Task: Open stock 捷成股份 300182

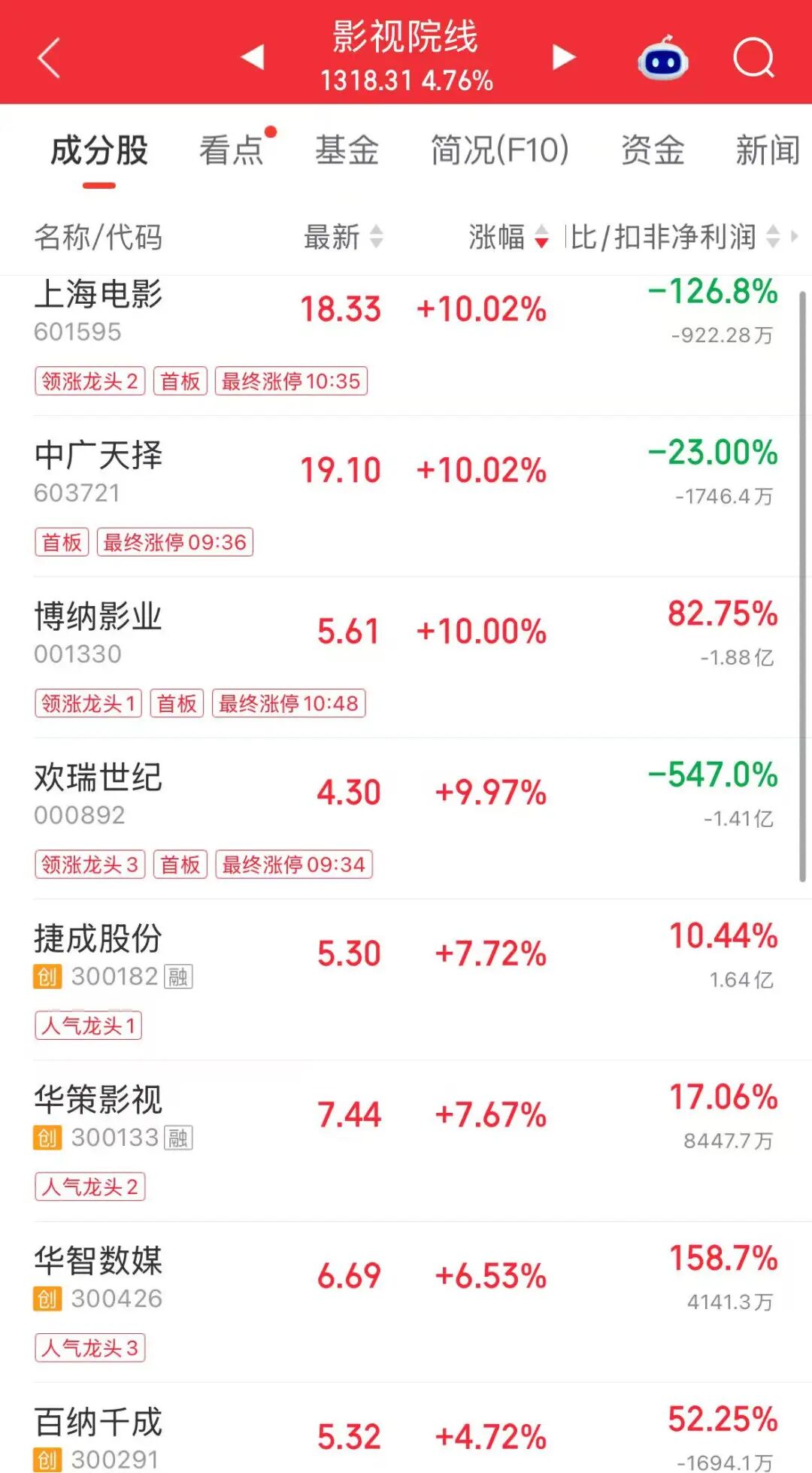Action: [x=406, y=980]
